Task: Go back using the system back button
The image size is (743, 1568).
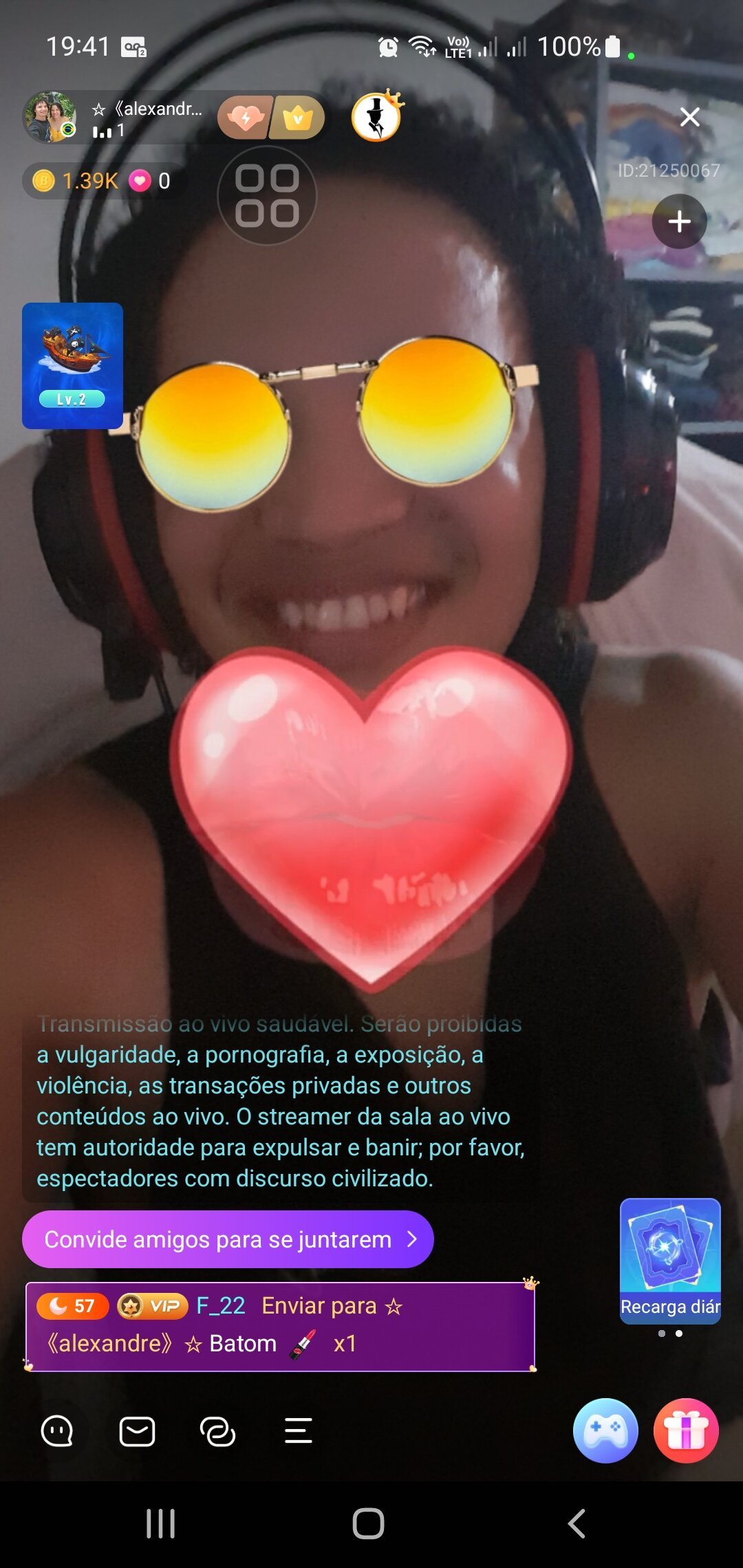Action: pos(577,1523)
